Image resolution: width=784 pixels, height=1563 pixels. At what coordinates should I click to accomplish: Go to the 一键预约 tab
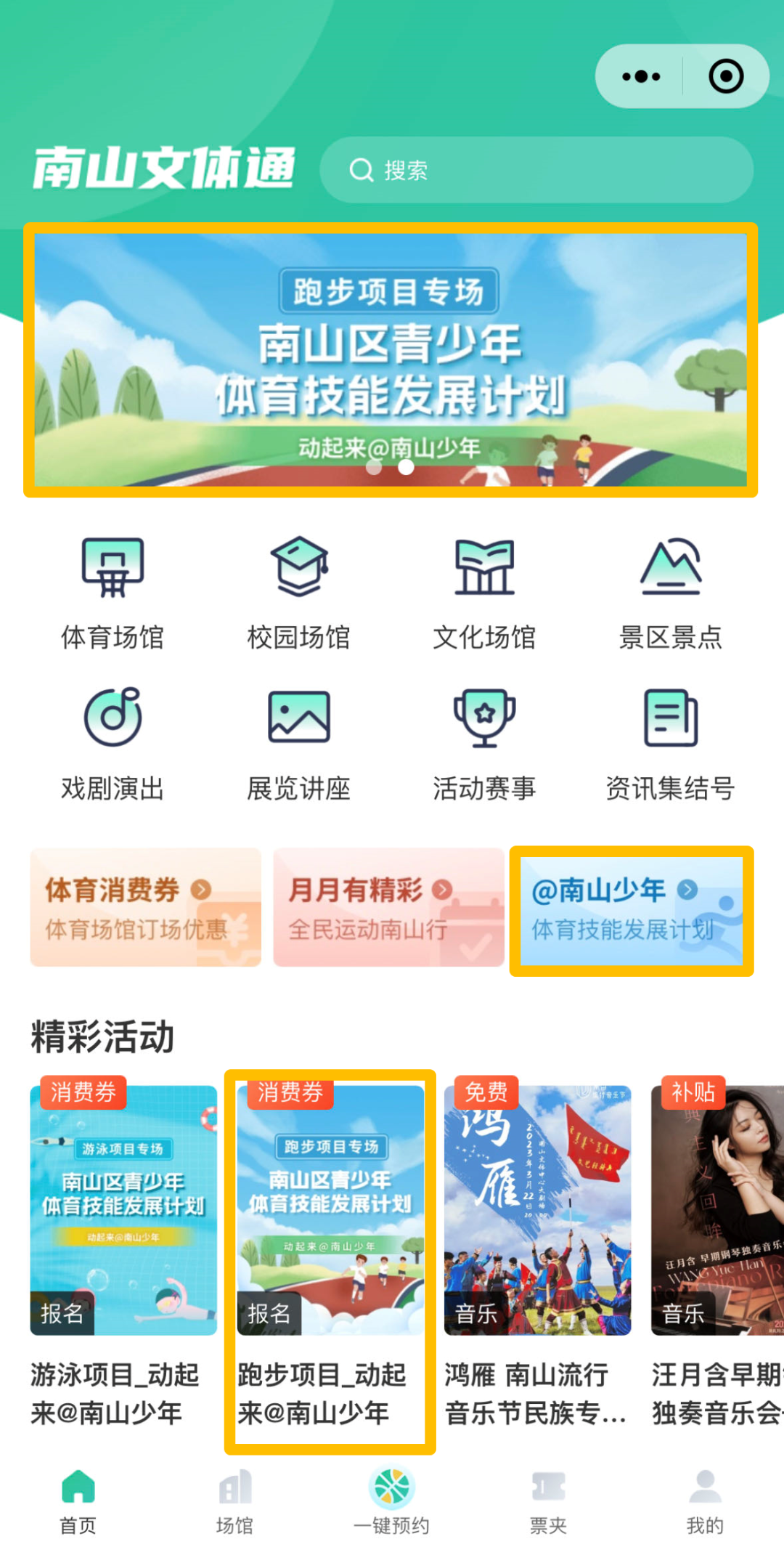[x=391, y=1500]
